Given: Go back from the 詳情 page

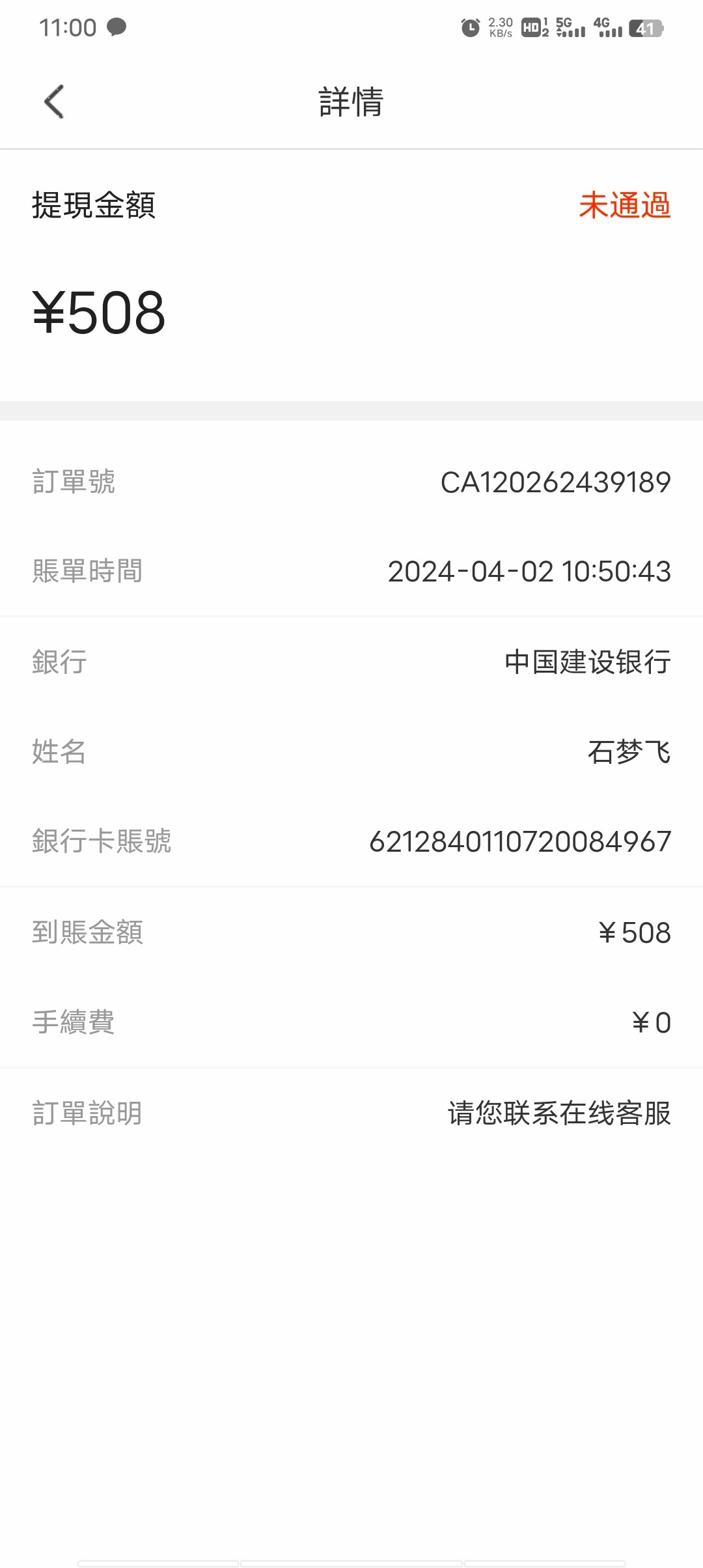Looking at the screenshot, I should click(55, 102).
